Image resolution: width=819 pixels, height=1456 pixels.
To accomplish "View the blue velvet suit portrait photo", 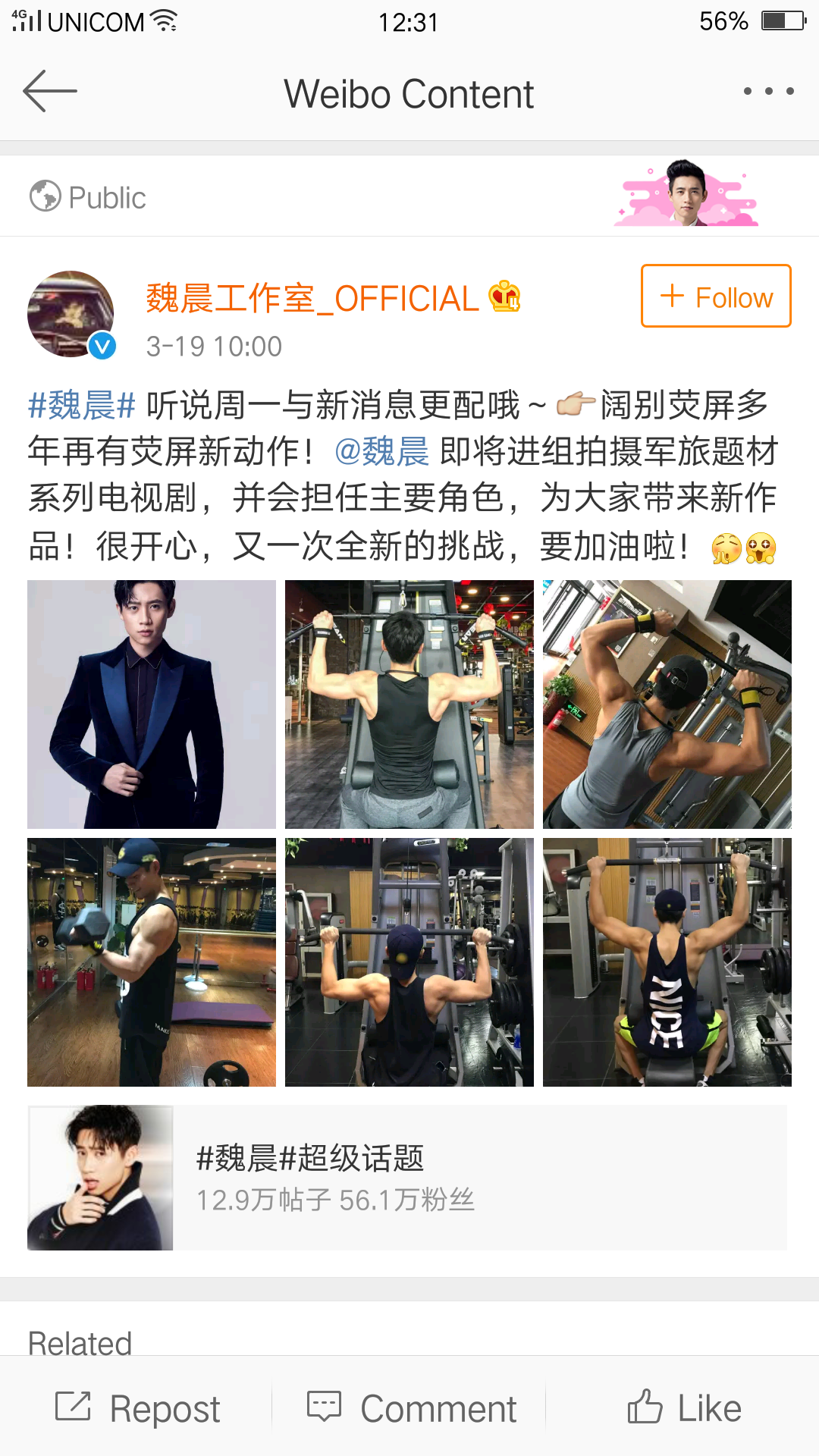I will click(x=152, y=704).
